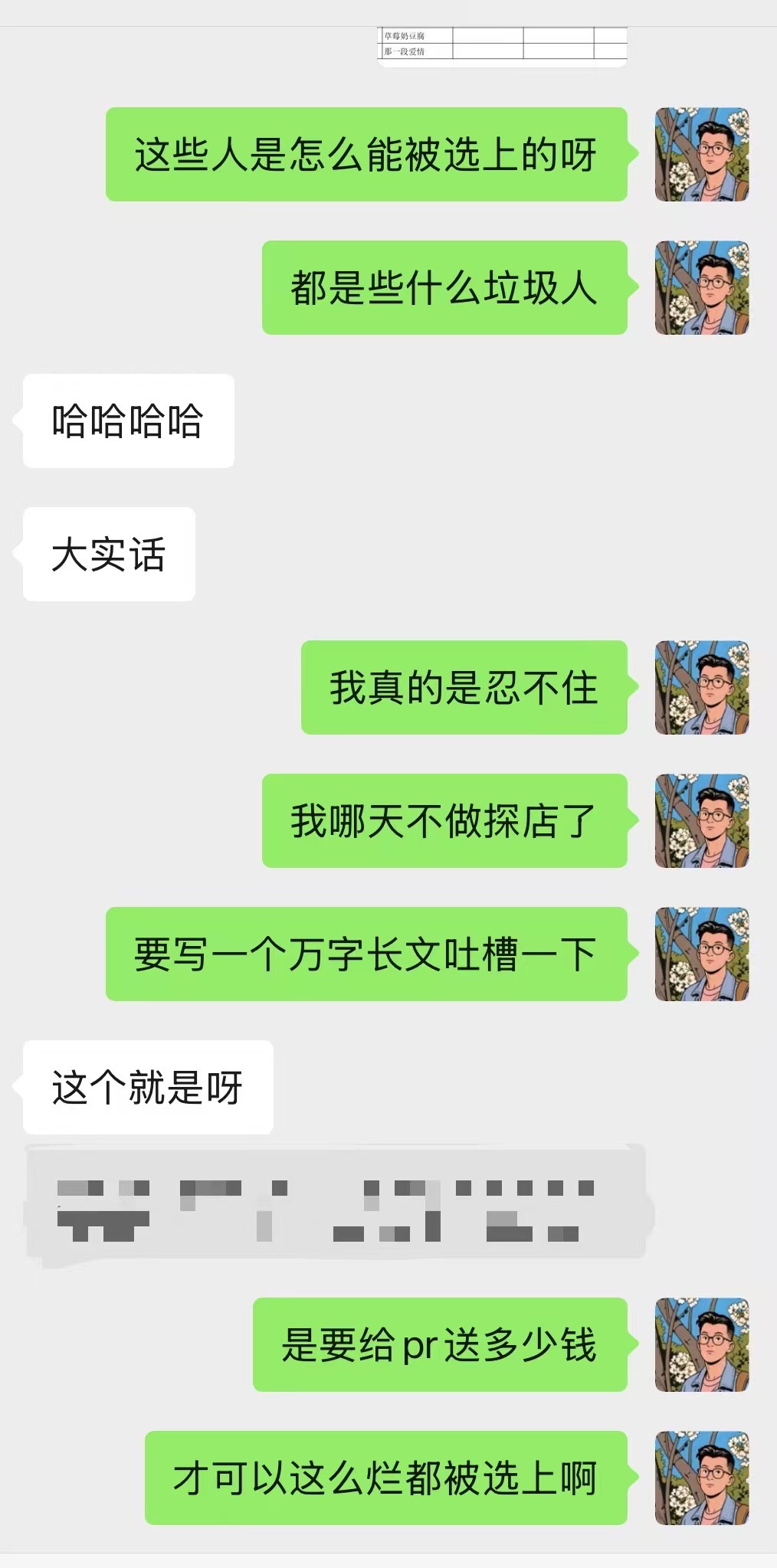Tap the avatar next to 我哪天不做探店了

702,821
